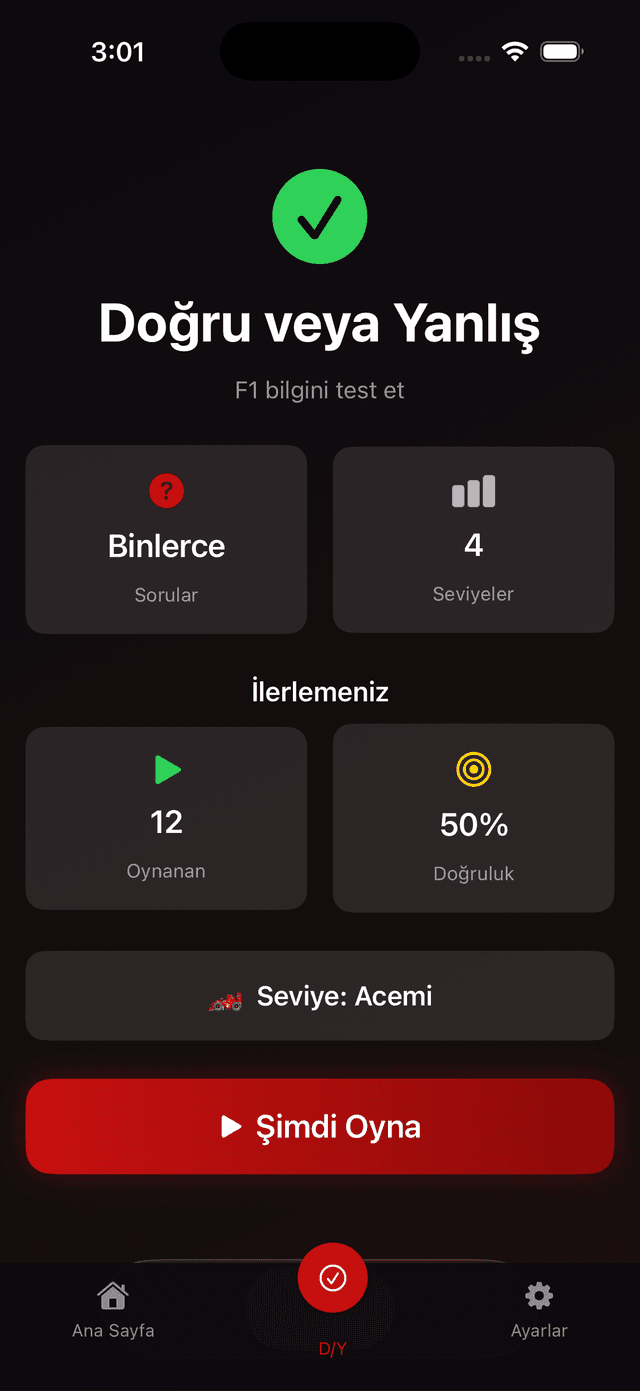Go to the Ayarlar tab
This screenshot has height=1391, width=640.
coord(539,1310)
